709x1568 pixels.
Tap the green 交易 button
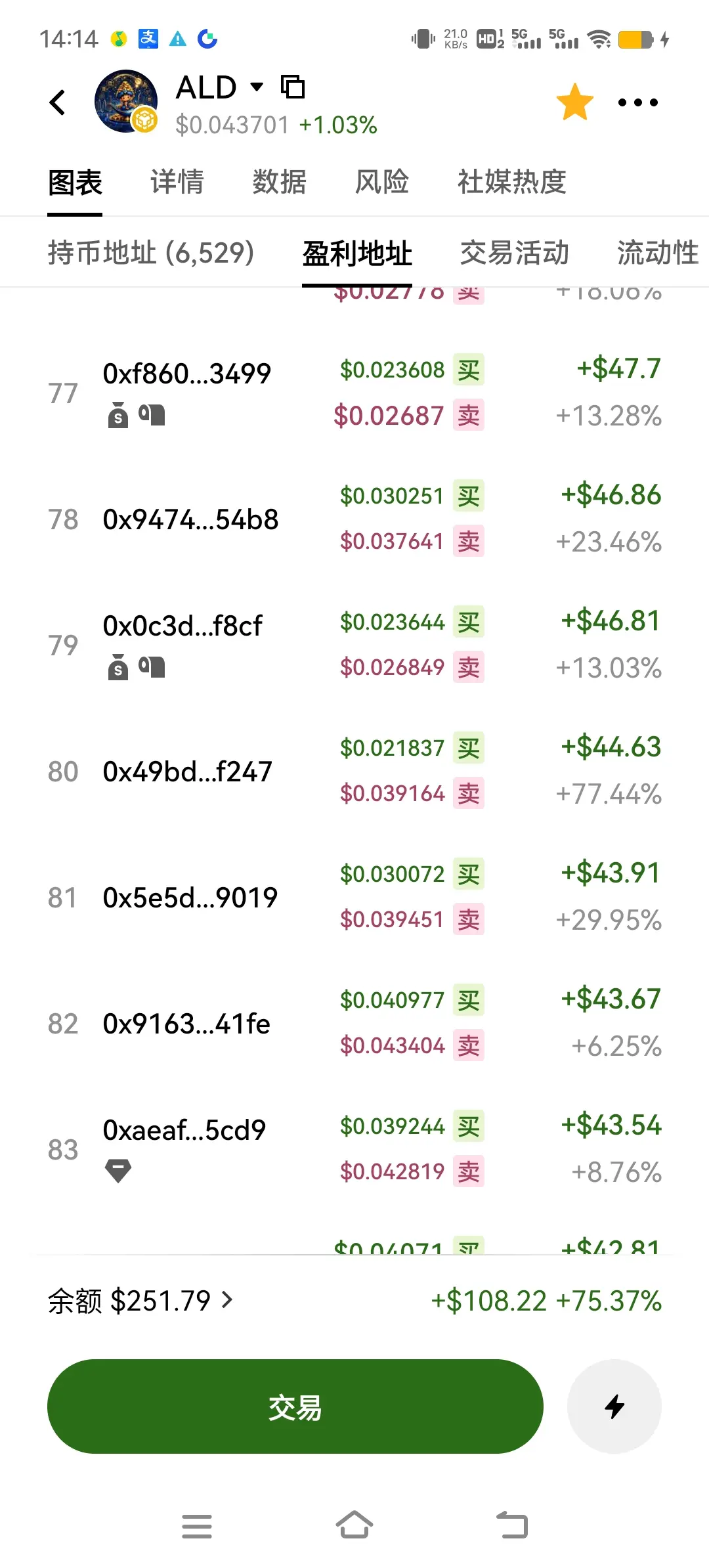[x=295, y=1406]
